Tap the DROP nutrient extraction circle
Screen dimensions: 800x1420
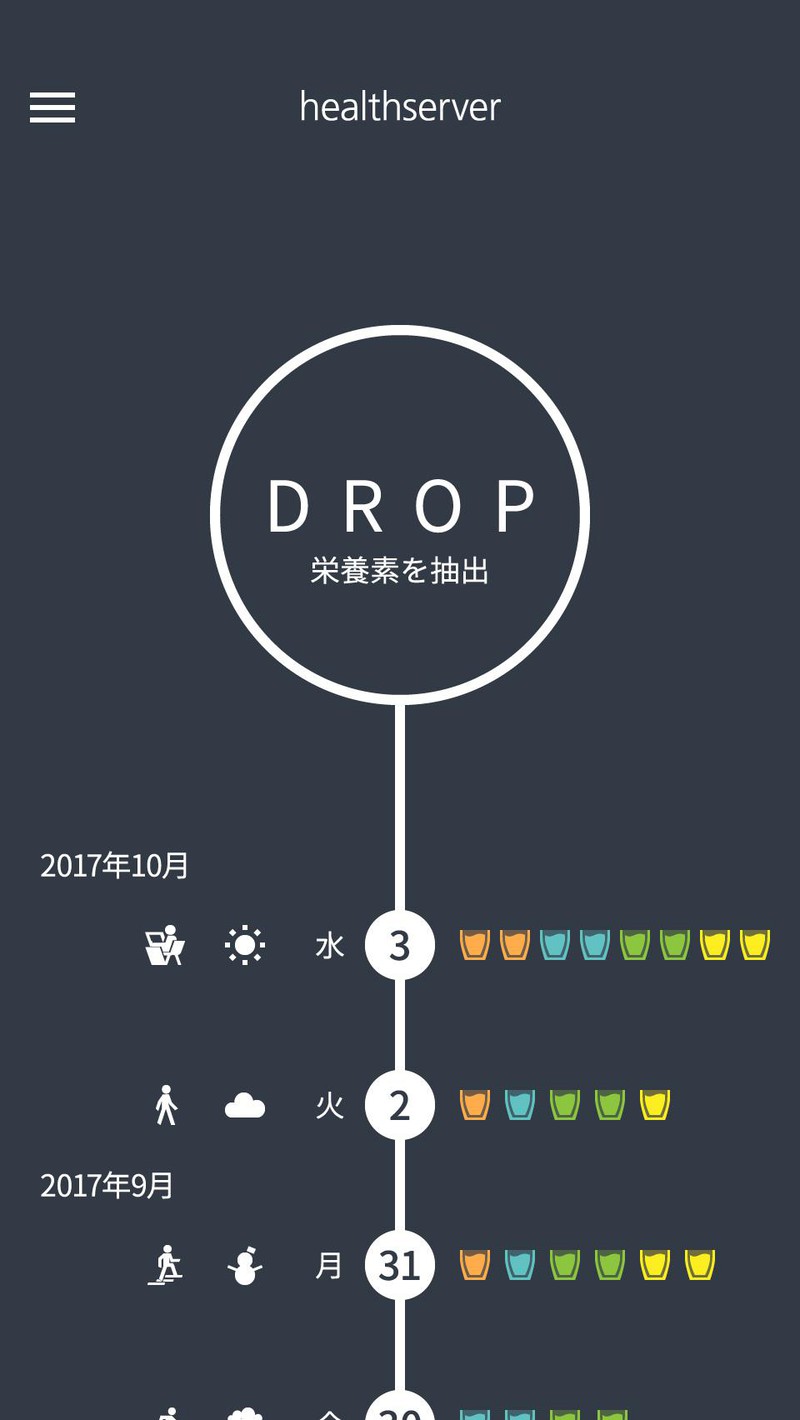[400, 514]
